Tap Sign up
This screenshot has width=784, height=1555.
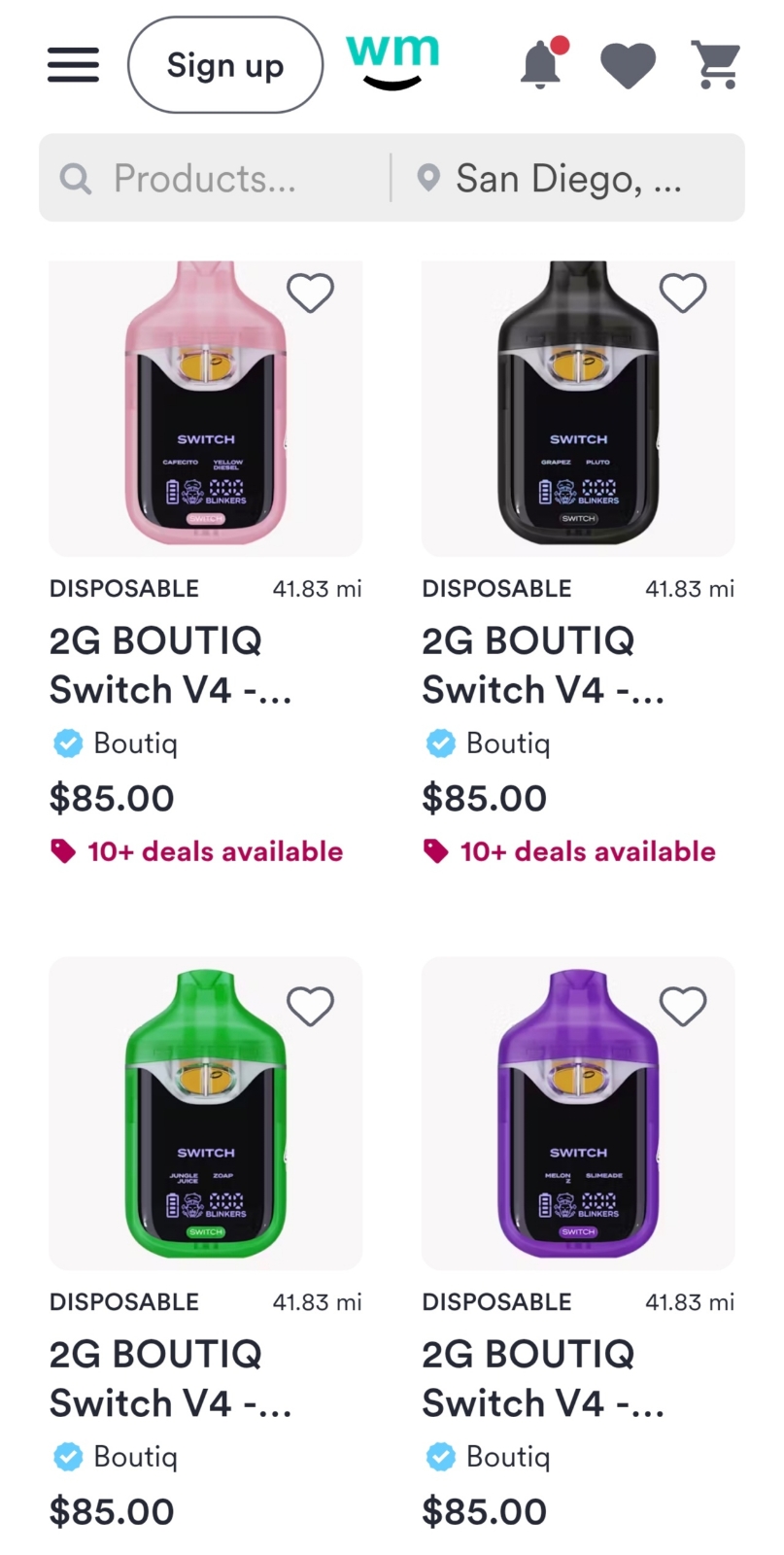(225, 64)
